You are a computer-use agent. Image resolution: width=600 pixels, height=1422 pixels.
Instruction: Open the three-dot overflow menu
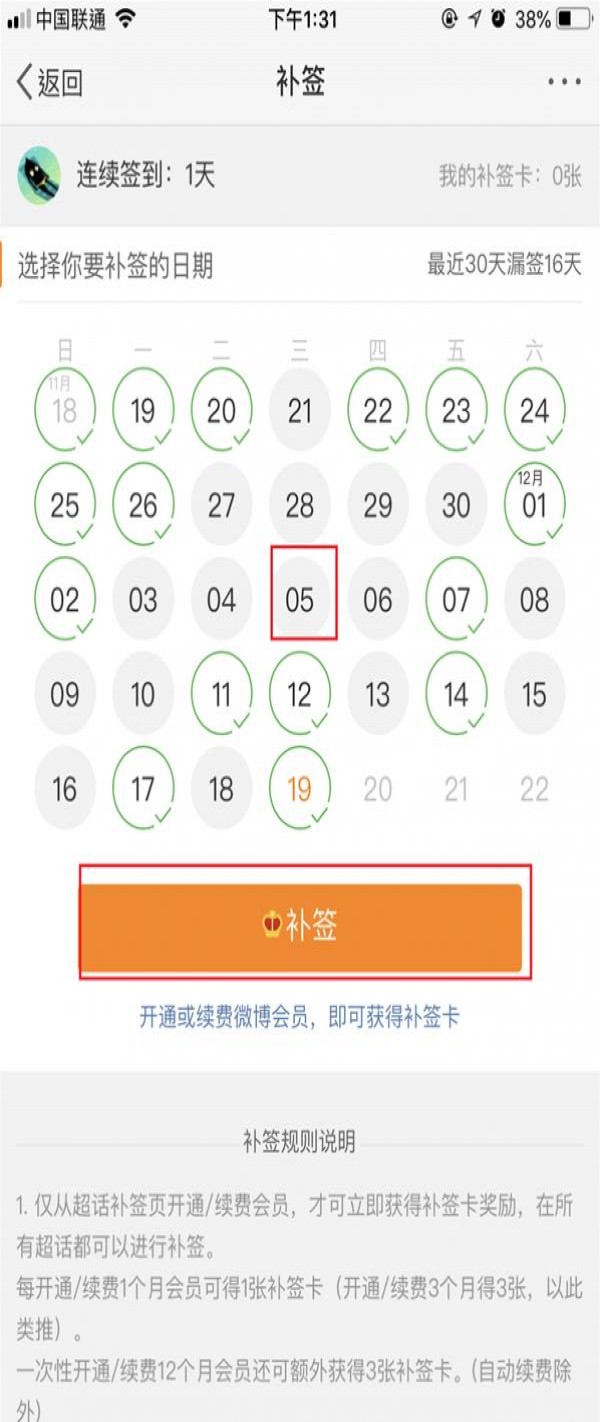[563, 82]
